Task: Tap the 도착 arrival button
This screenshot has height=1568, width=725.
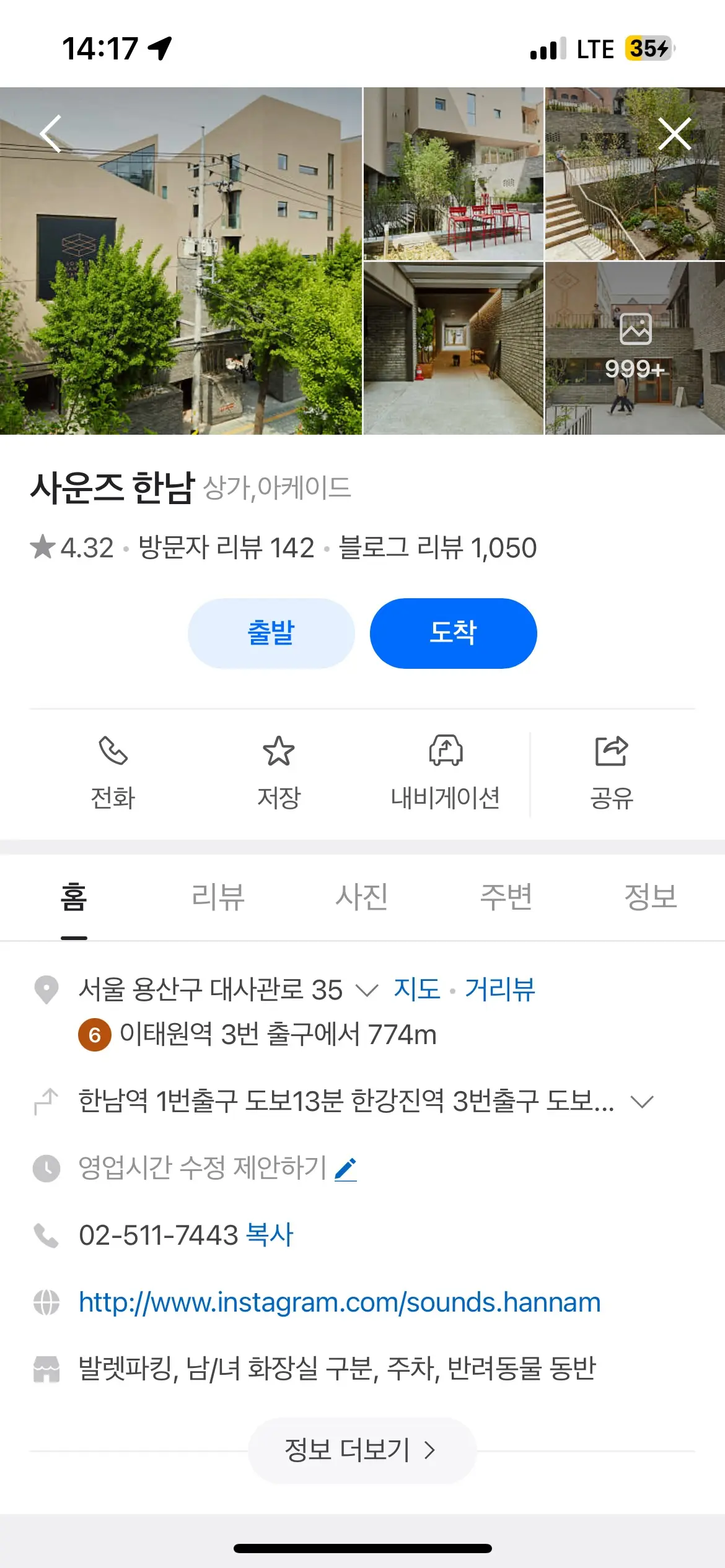Action: tap(453, 633)
